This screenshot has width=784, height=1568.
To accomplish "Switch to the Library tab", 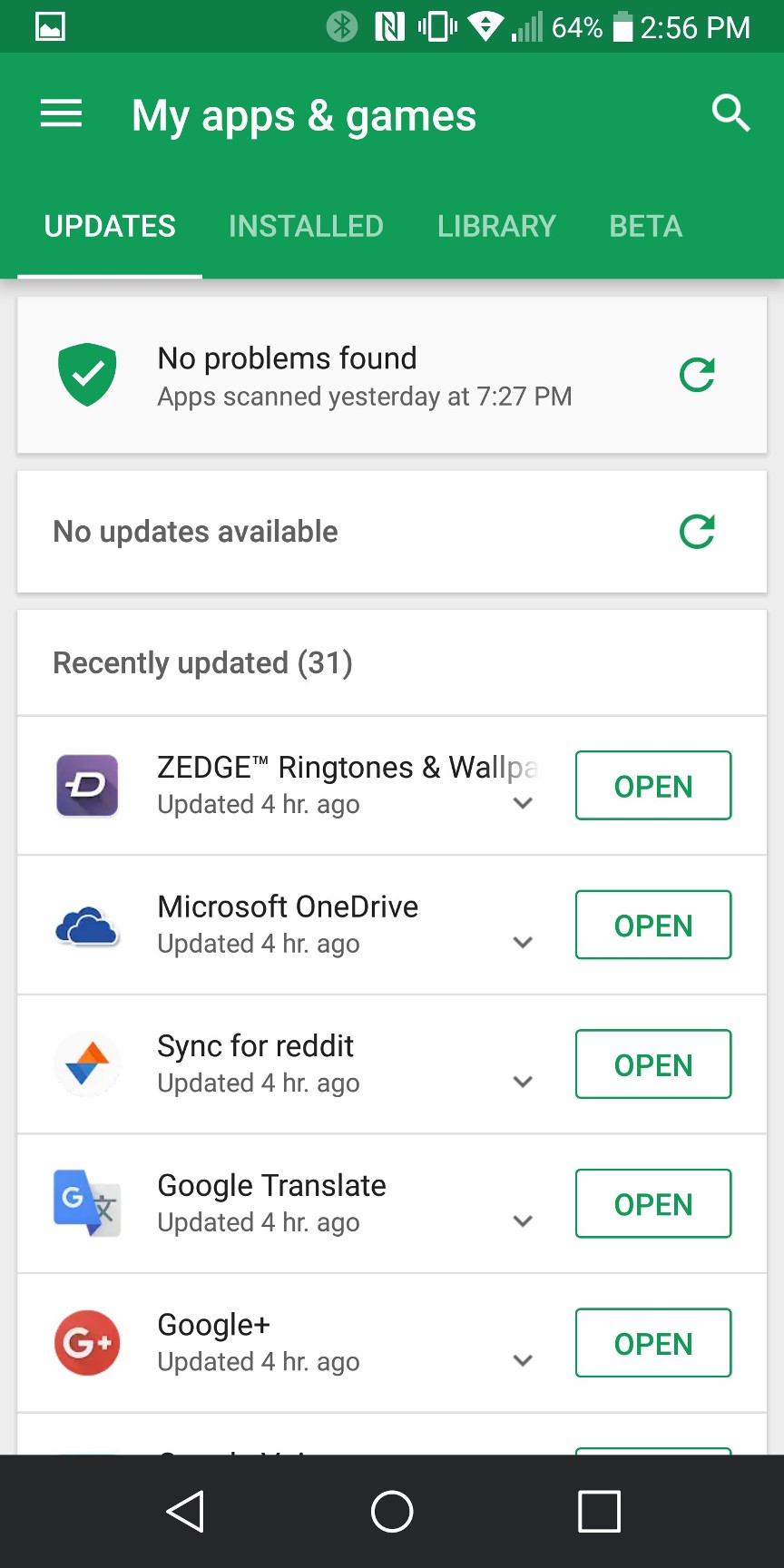I will pyautogui.click(x=496, y=226).
